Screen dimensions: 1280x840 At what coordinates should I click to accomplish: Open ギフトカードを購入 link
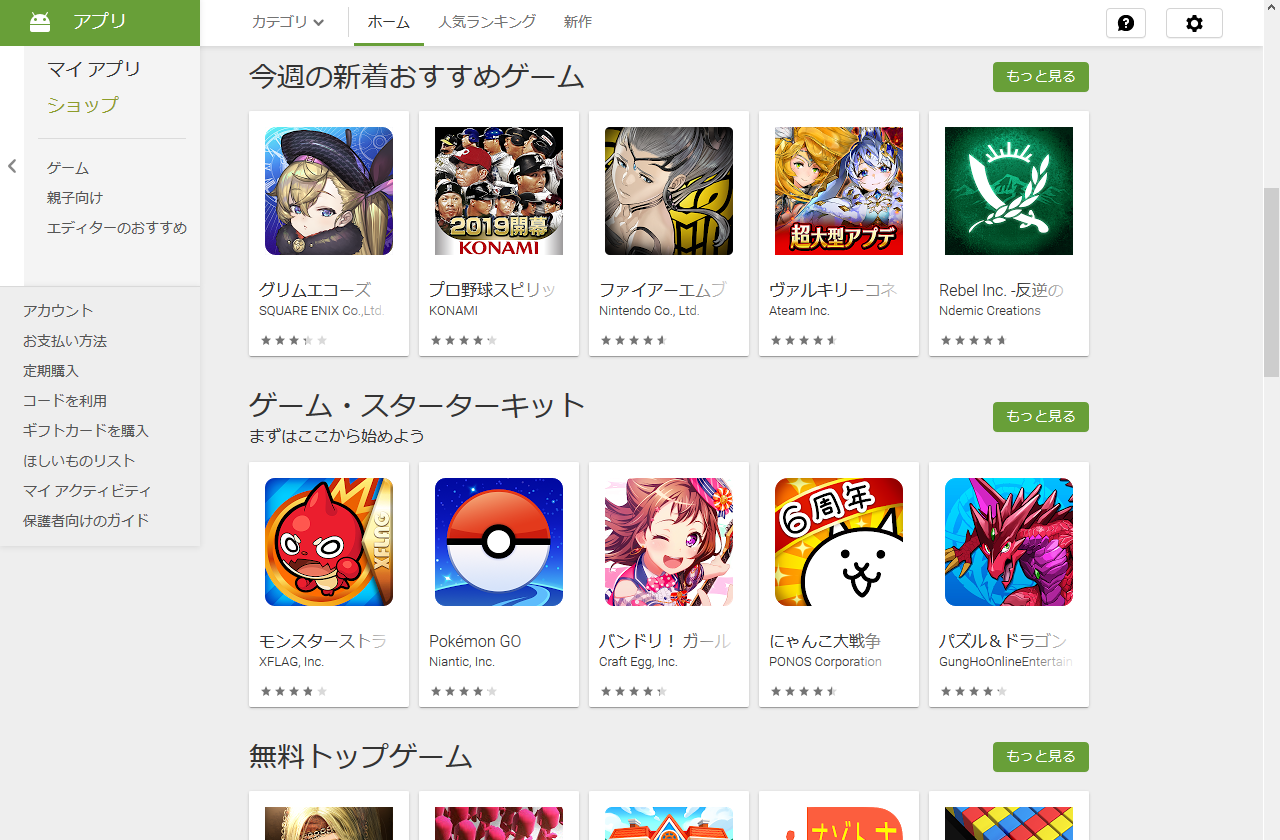86,431
